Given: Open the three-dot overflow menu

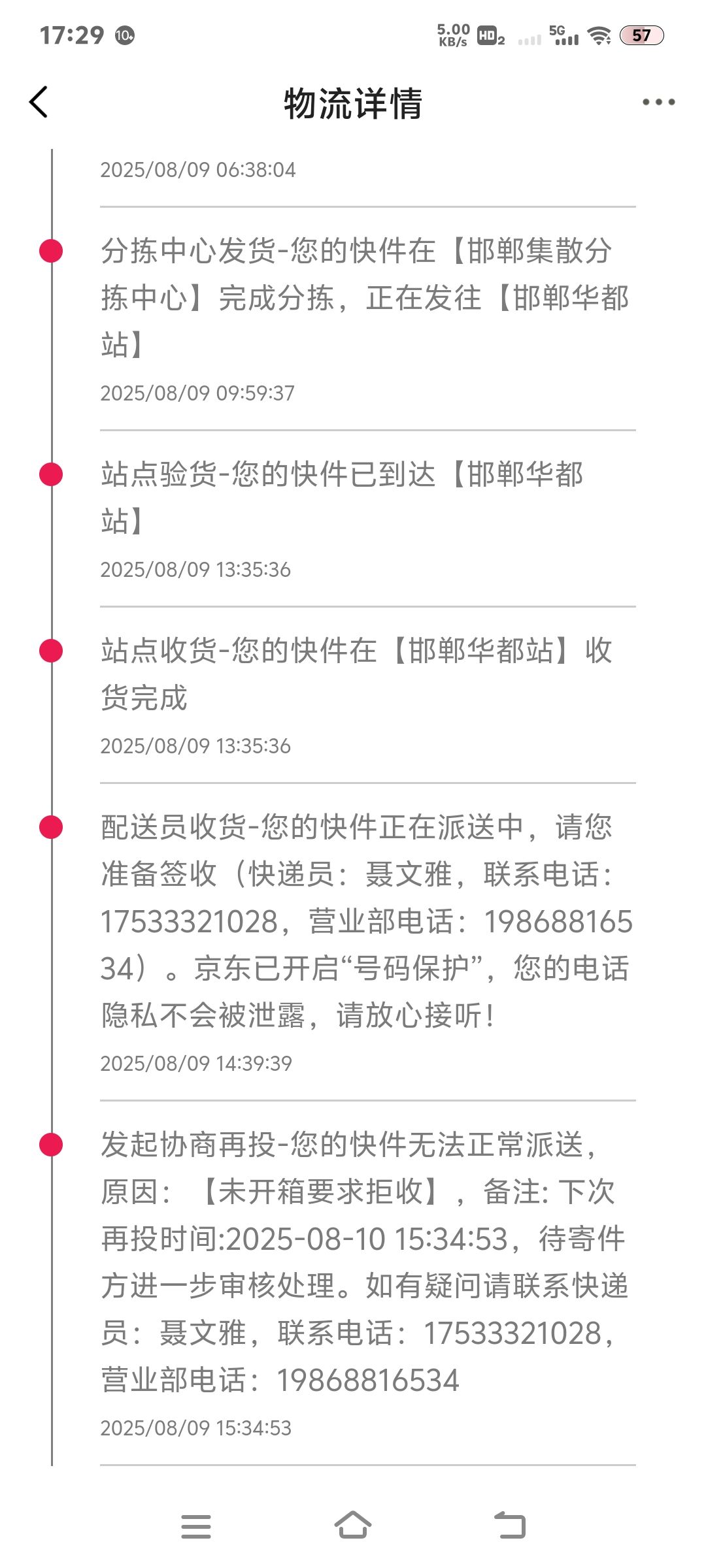Looking at the screenshot, I should [658, 102].
